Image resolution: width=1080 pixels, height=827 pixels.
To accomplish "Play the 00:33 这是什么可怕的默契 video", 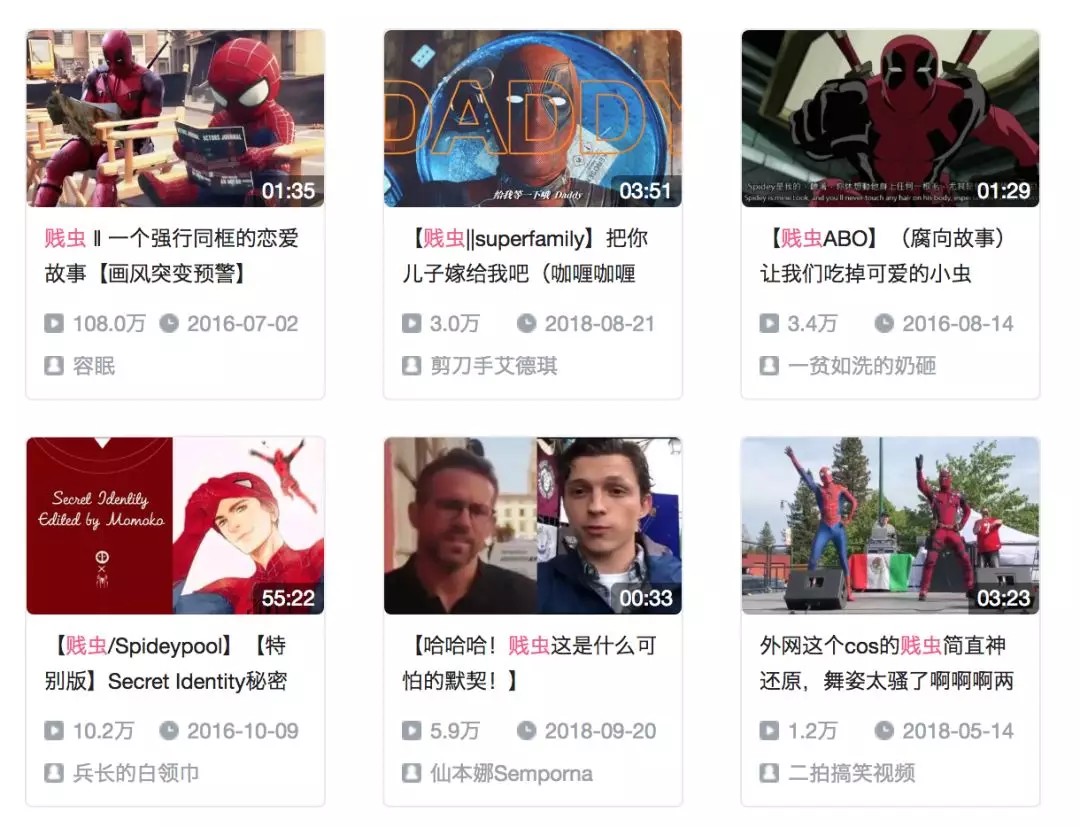I will tap(533, 526).
